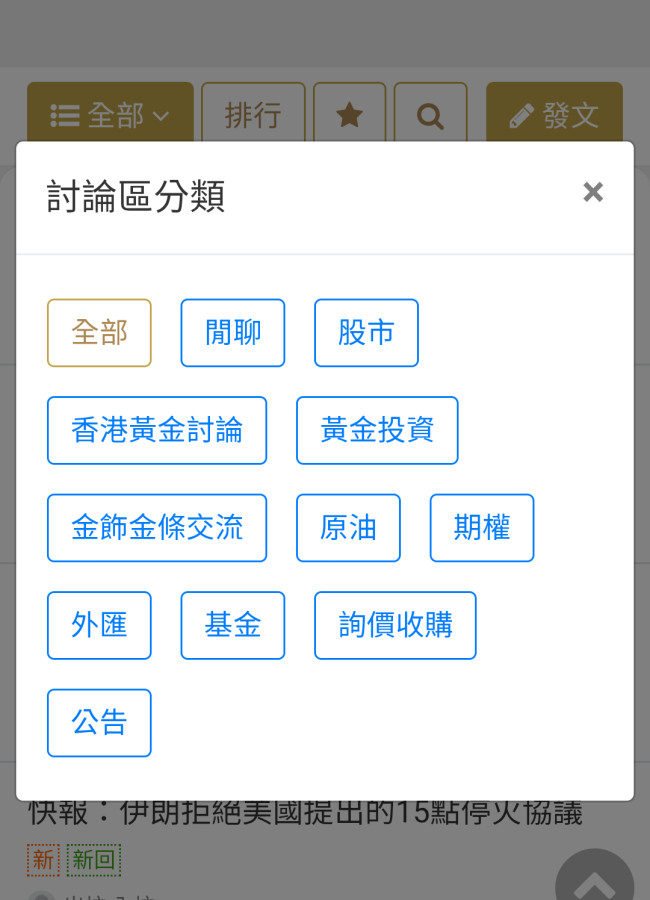The image size is (650, 900).
Task: Open the 香港黃金討論 category
Action: (157, 430)
